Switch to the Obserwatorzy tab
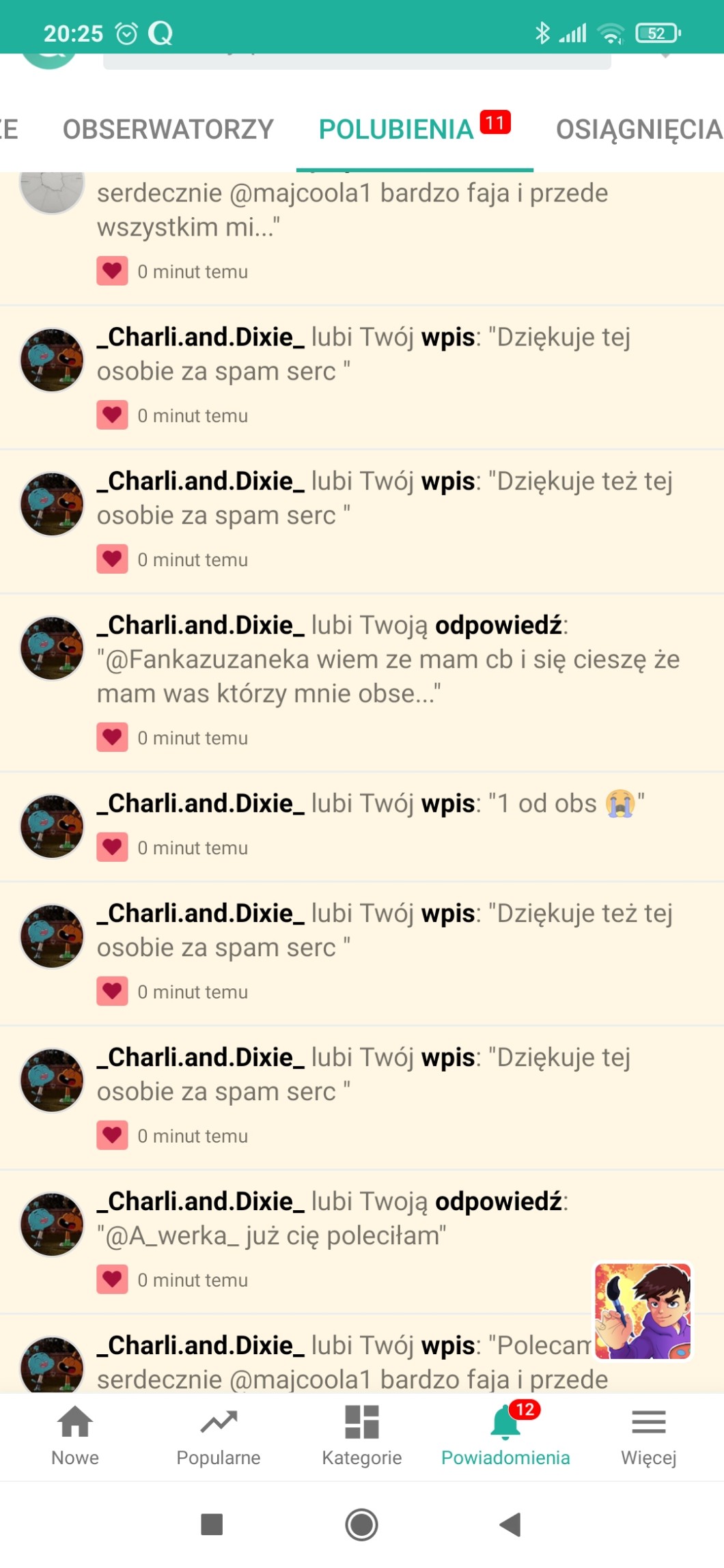Viewport: 724px width, 1568px height. coord(168,129)
